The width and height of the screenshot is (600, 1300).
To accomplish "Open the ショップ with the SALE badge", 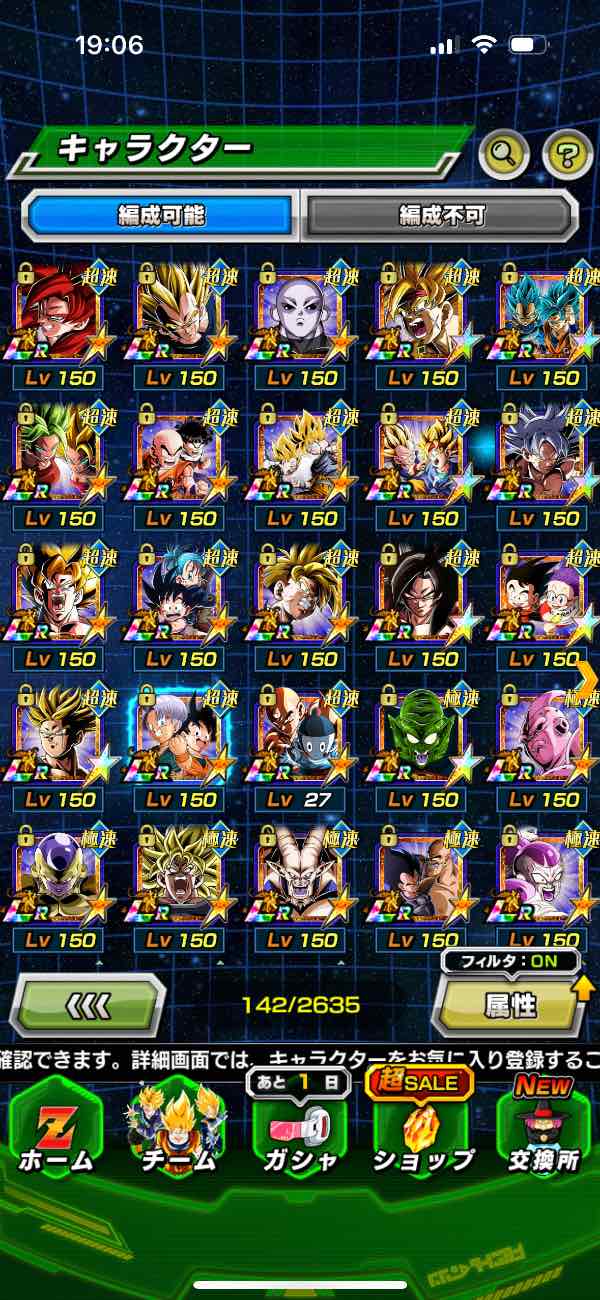I will (x=423, y=1128).
